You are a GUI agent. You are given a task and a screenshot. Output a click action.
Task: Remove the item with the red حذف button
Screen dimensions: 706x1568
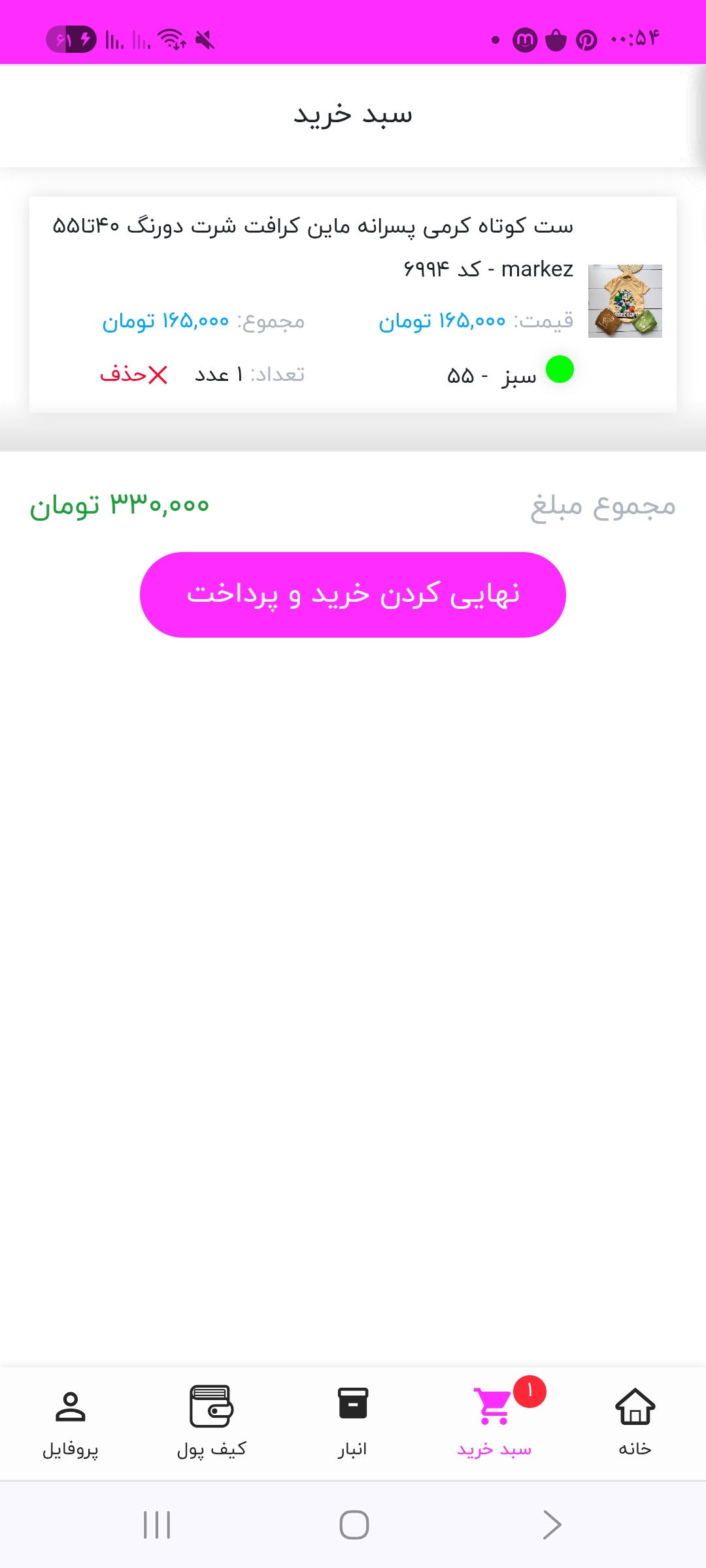point(134,374)
